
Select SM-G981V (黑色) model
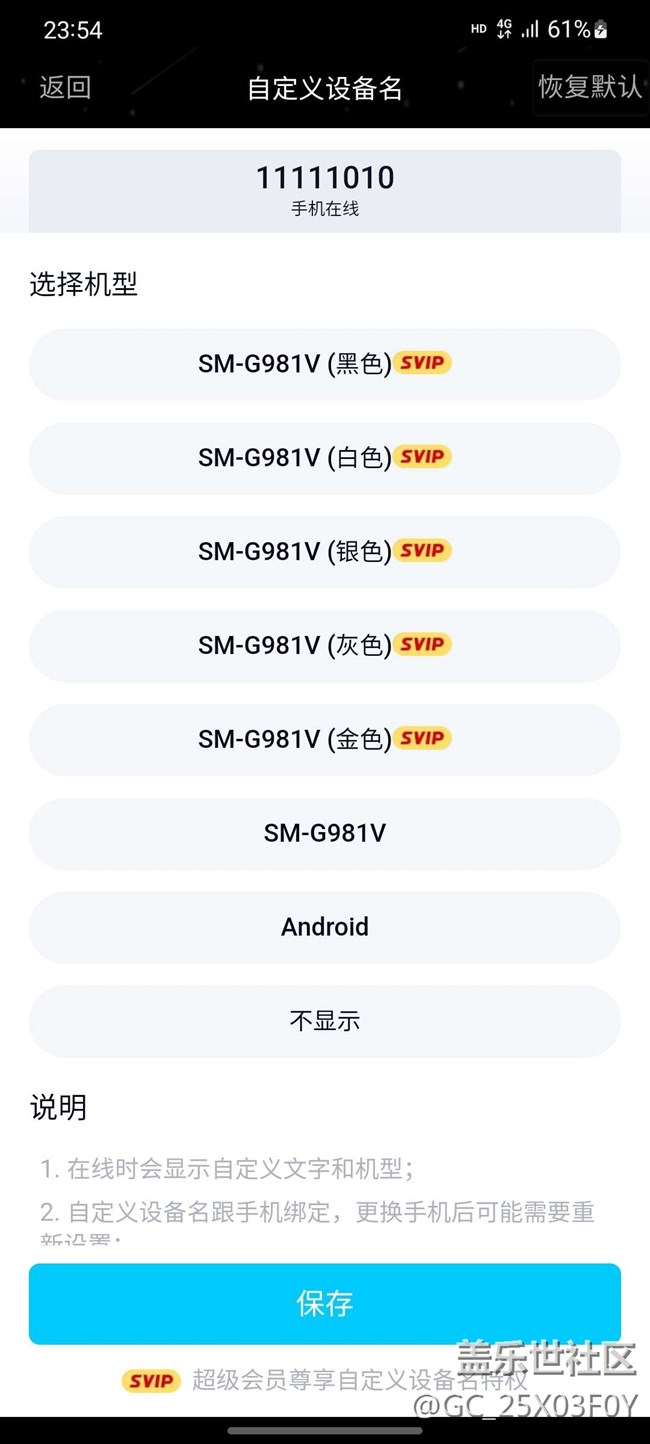(325, 364)
